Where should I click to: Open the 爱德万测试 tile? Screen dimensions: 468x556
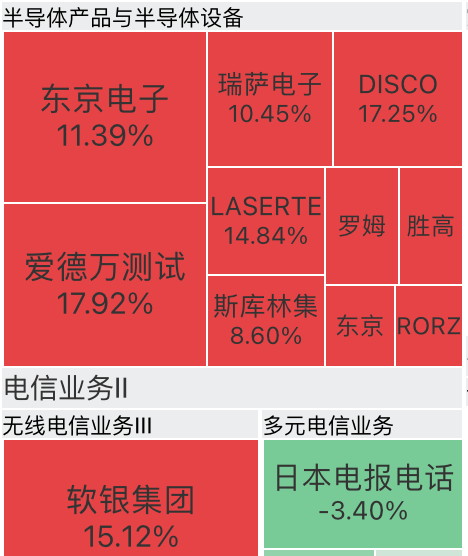point(105,285)
